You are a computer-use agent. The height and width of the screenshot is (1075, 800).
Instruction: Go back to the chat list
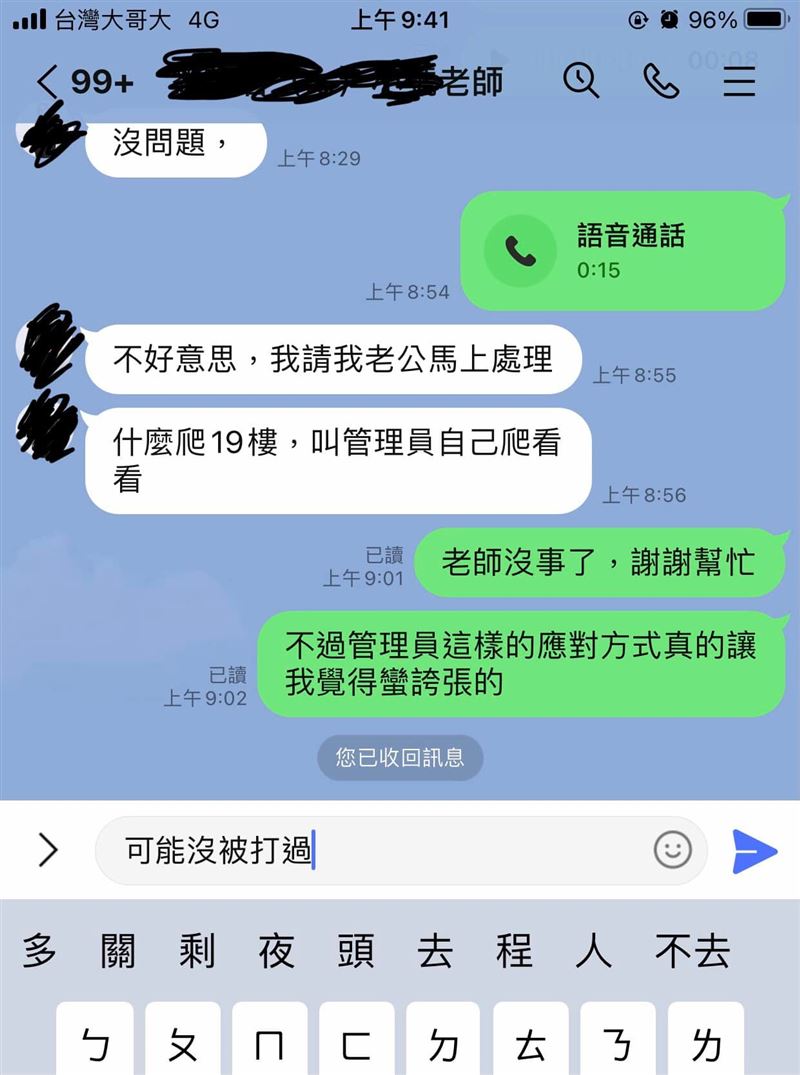(x=48, y=82)
